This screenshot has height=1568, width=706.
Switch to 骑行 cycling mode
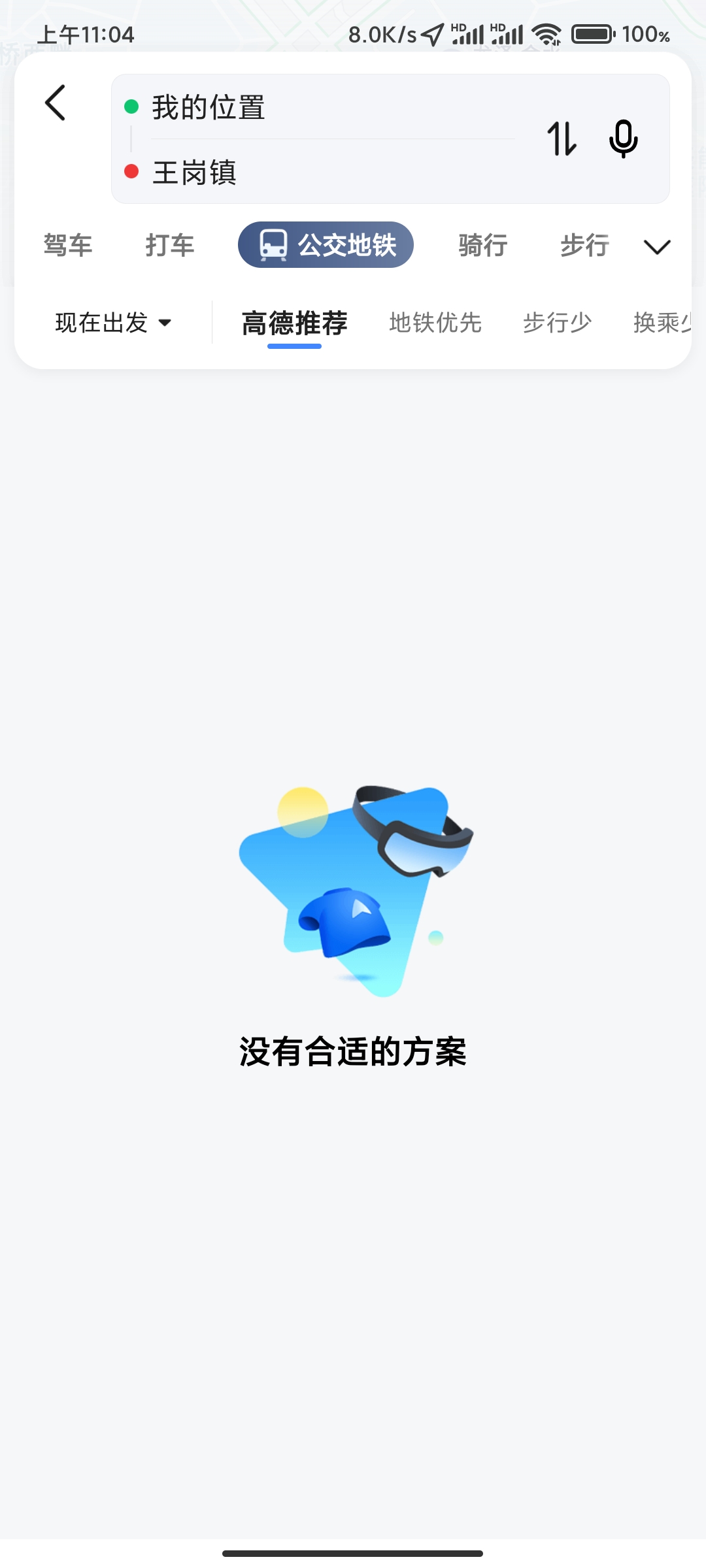tap(483, 246)
